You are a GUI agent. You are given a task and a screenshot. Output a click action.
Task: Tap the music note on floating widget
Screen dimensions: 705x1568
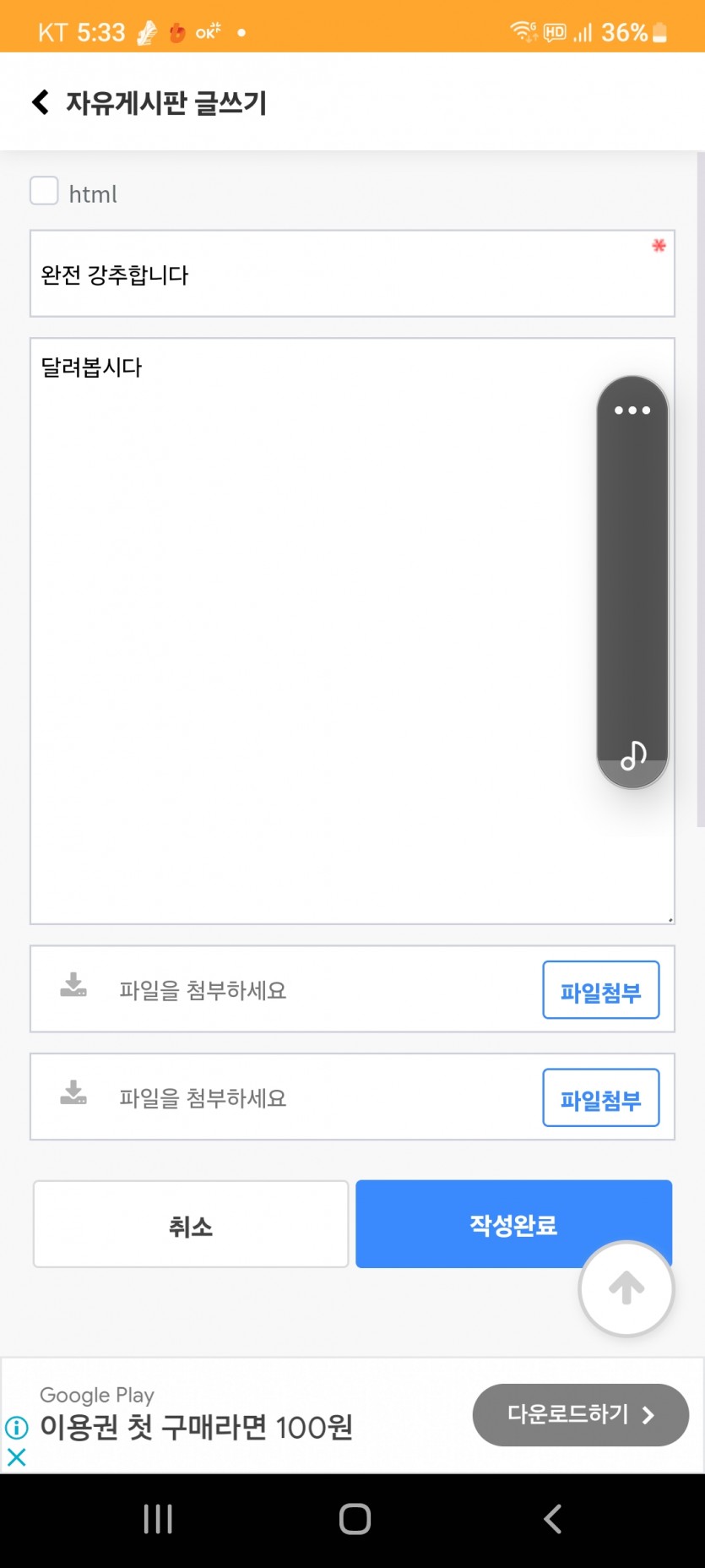633,755
